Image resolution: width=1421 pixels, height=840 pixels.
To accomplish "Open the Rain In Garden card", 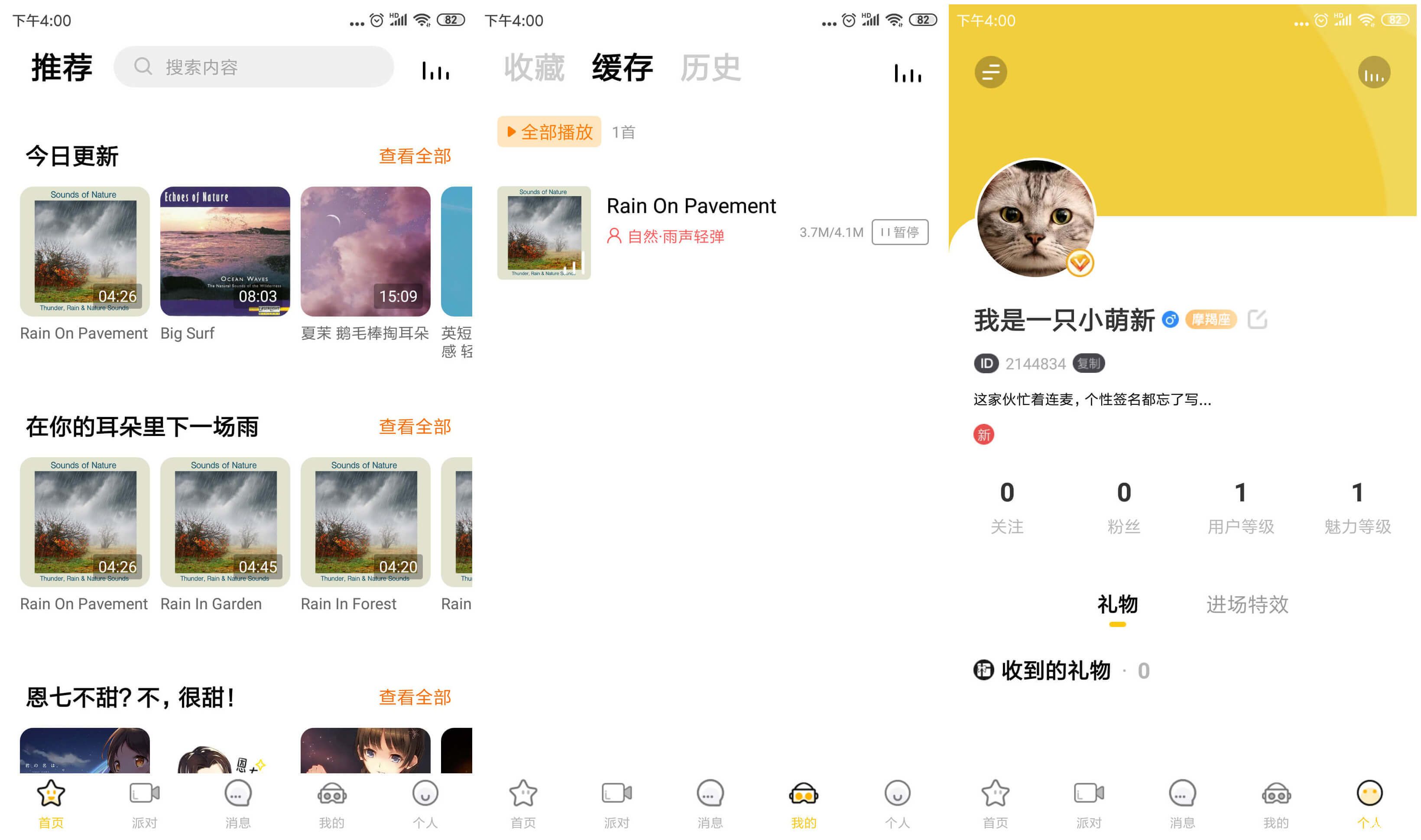I will coord(225,523).
